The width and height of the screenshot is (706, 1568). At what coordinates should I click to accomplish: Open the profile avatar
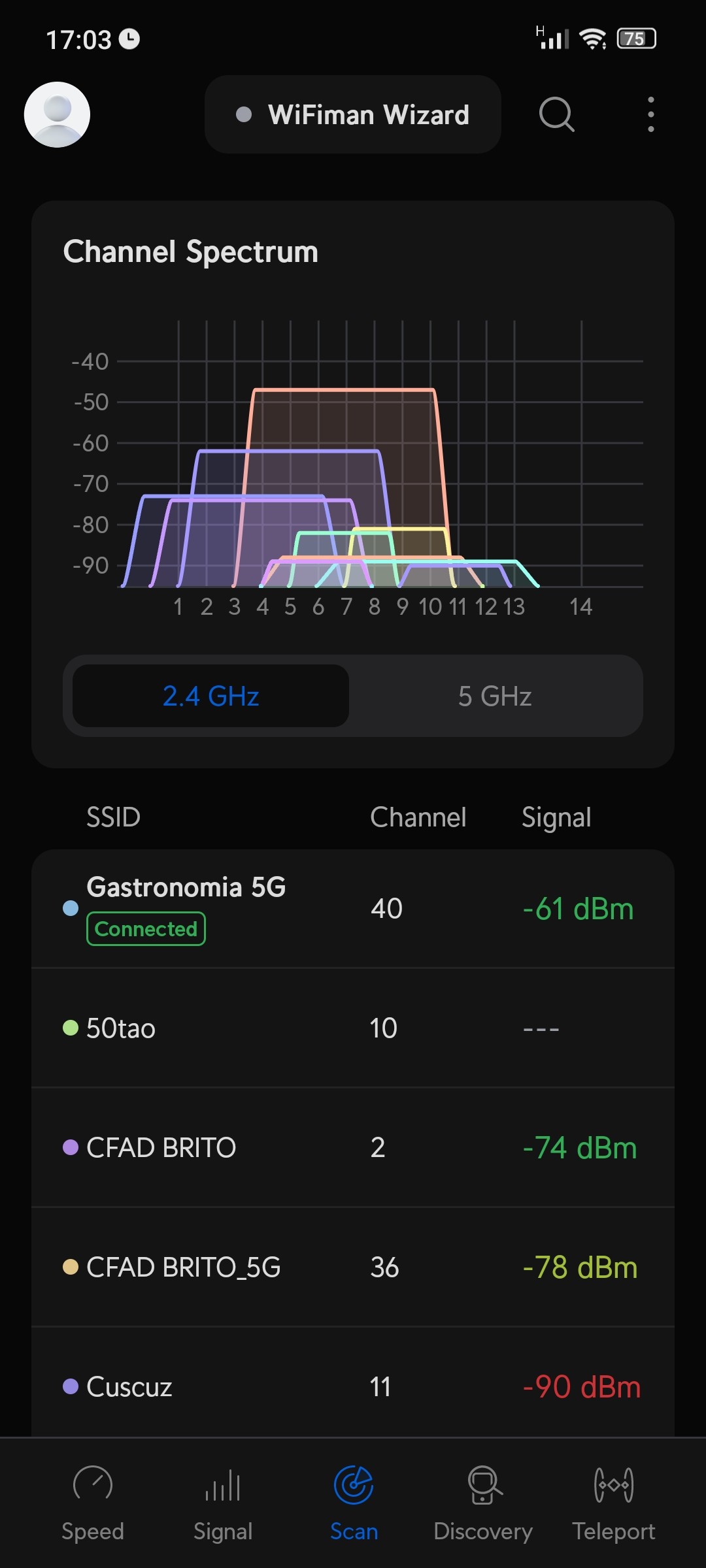pyautogui.click(x=57, y=114)
